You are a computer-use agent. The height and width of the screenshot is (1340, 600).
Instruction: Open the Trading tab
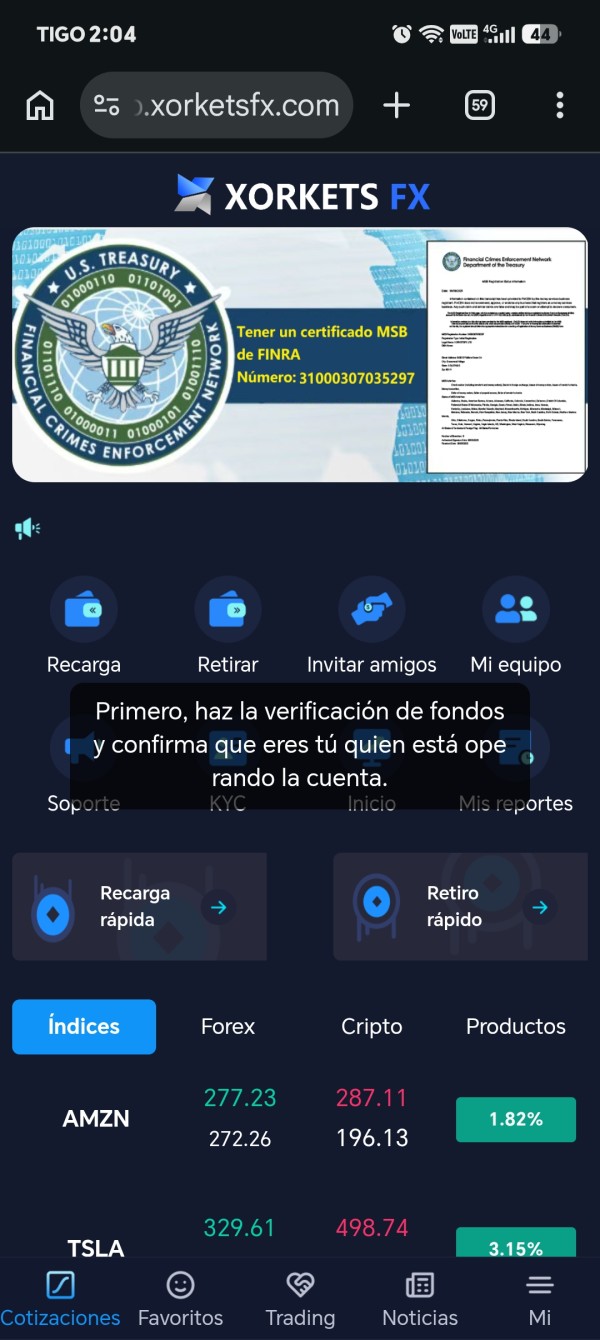tap(300, 1299)
